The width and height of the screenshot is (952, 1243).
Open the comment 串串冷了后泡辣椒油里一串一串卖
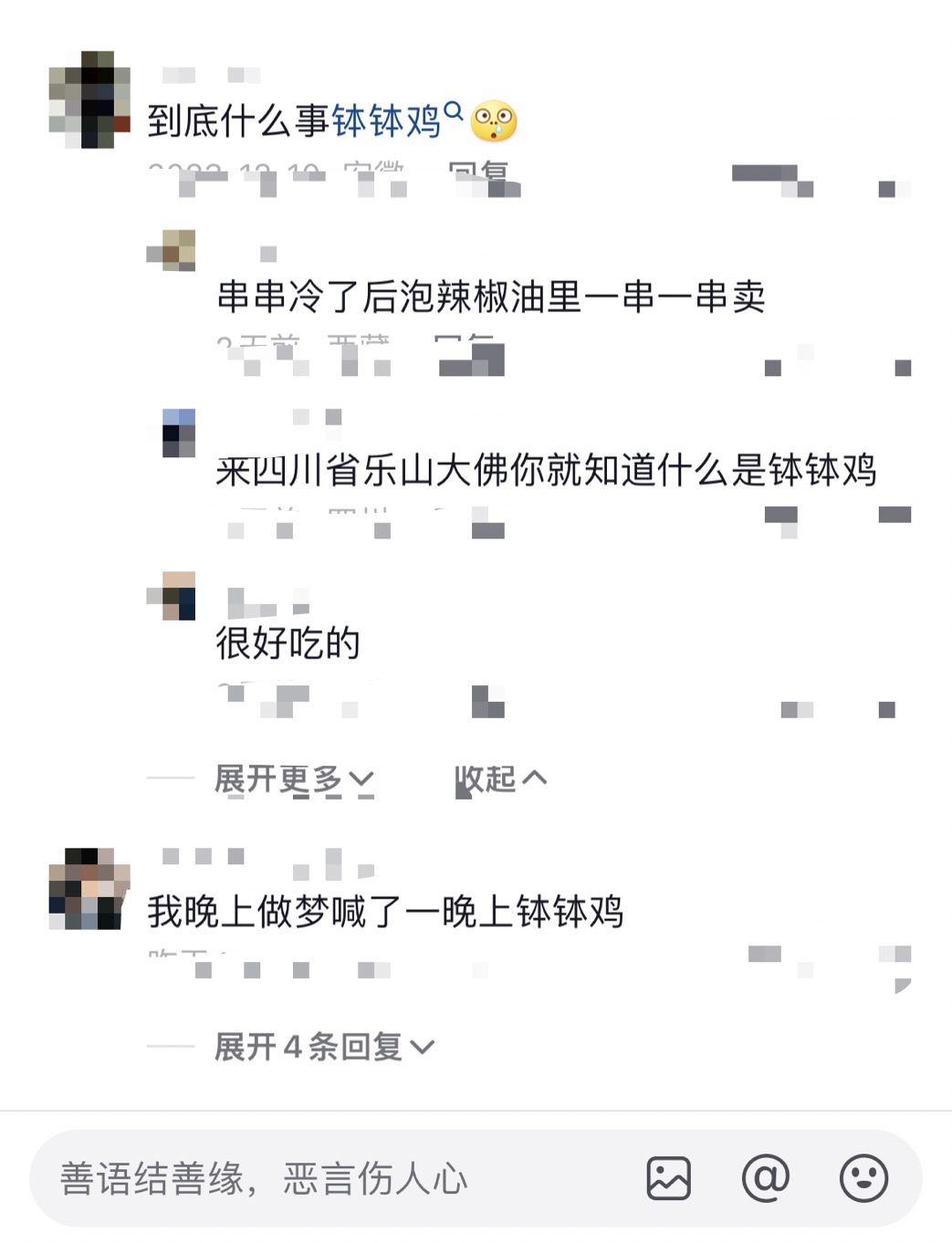pyautogui.click(x=490, y=298)
